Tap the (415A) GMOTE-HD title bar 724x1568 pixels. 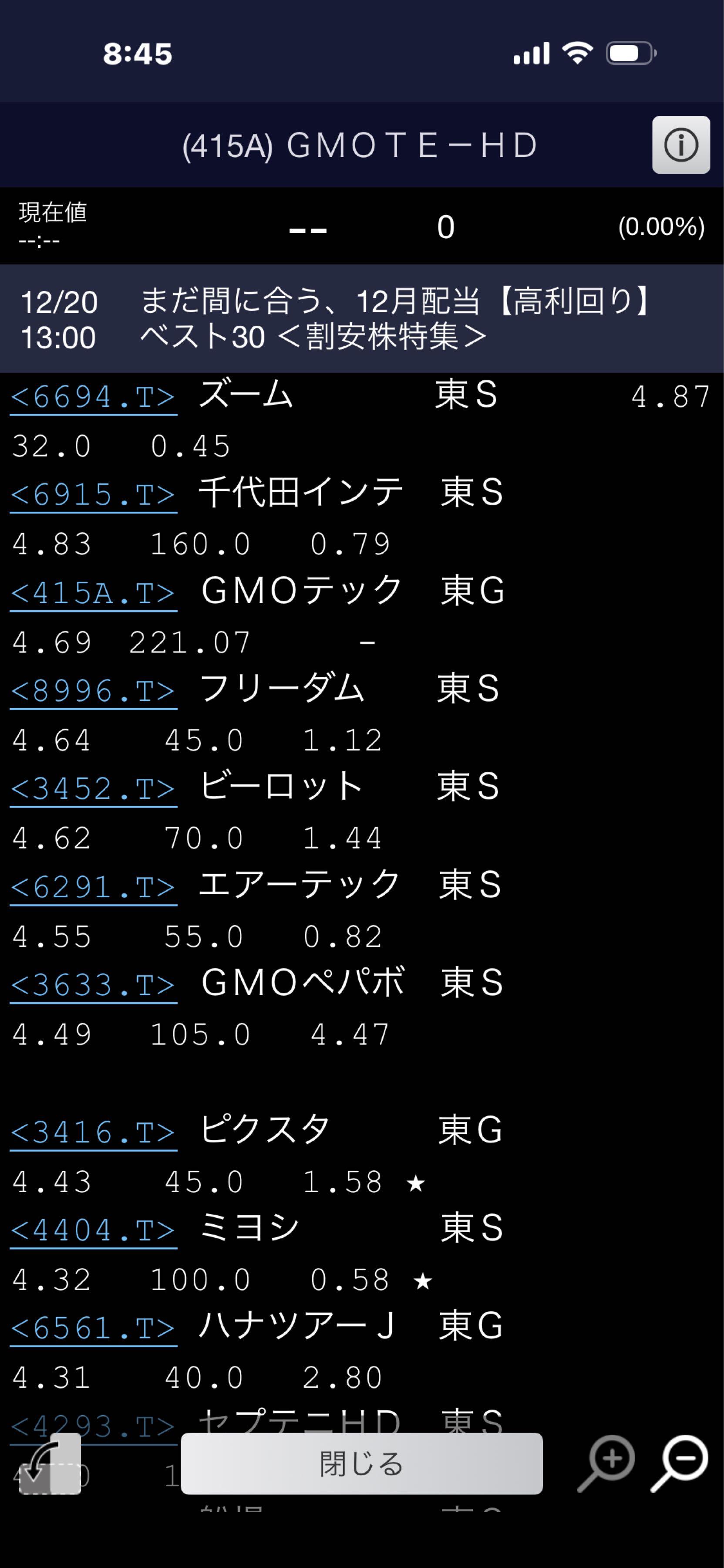[361, 145]
